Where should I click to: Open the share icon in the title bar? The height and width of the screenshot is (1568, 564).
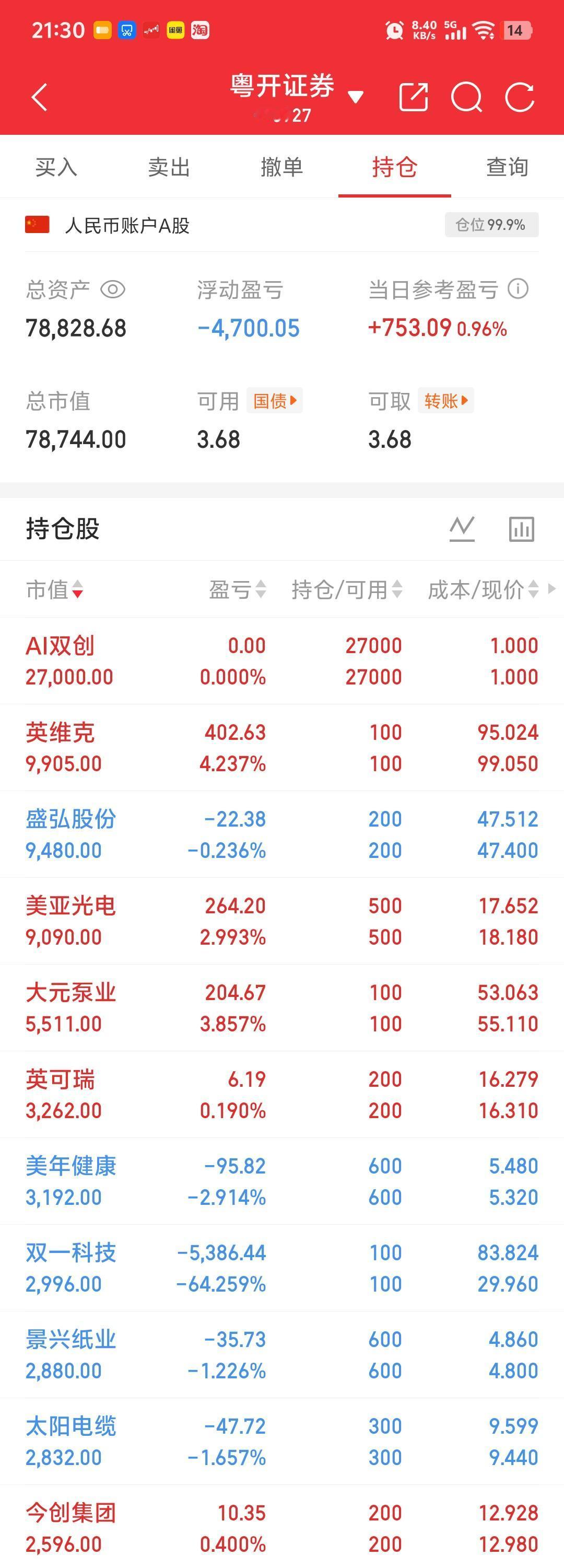[414, 96]
